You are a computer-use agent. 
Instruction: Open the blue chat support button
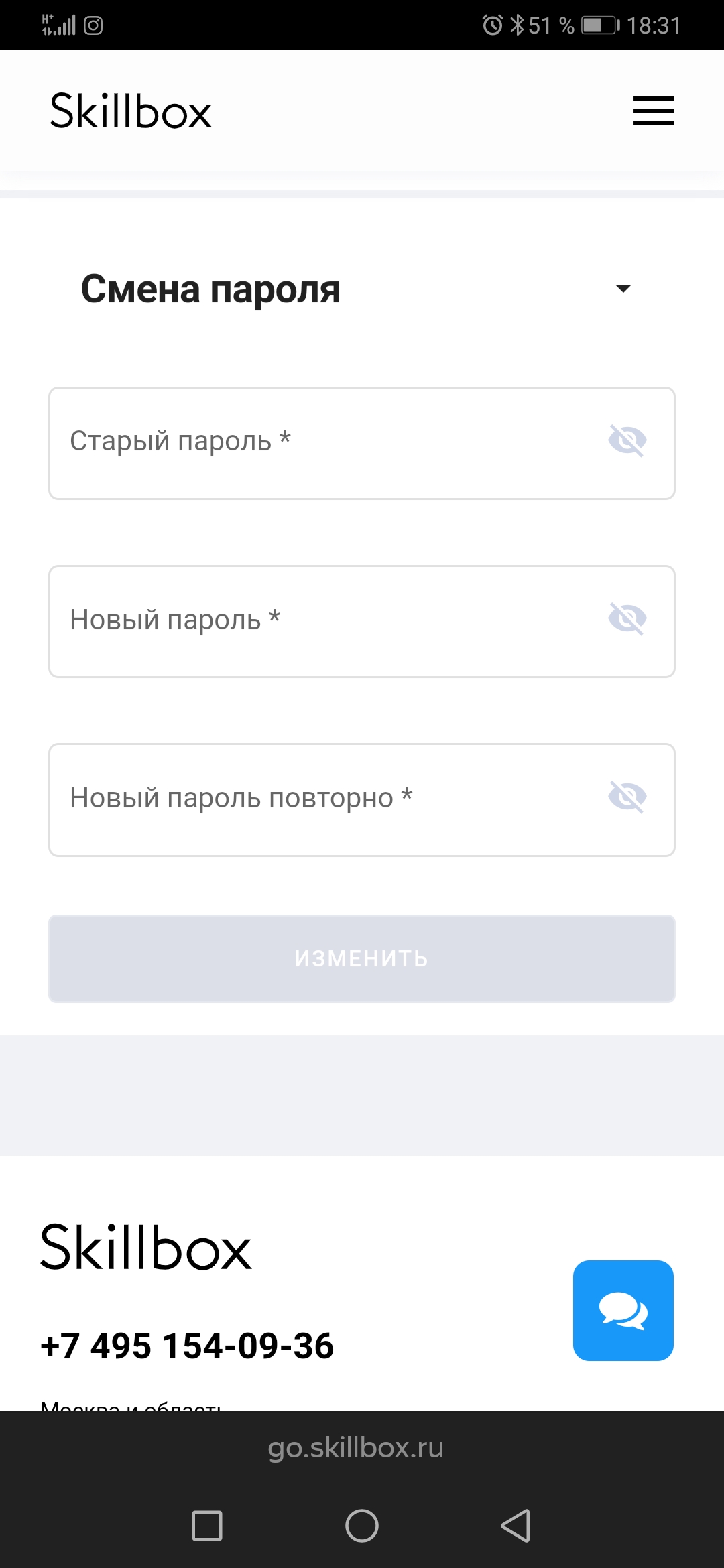pyautogui.click(x=623, y=1310)
